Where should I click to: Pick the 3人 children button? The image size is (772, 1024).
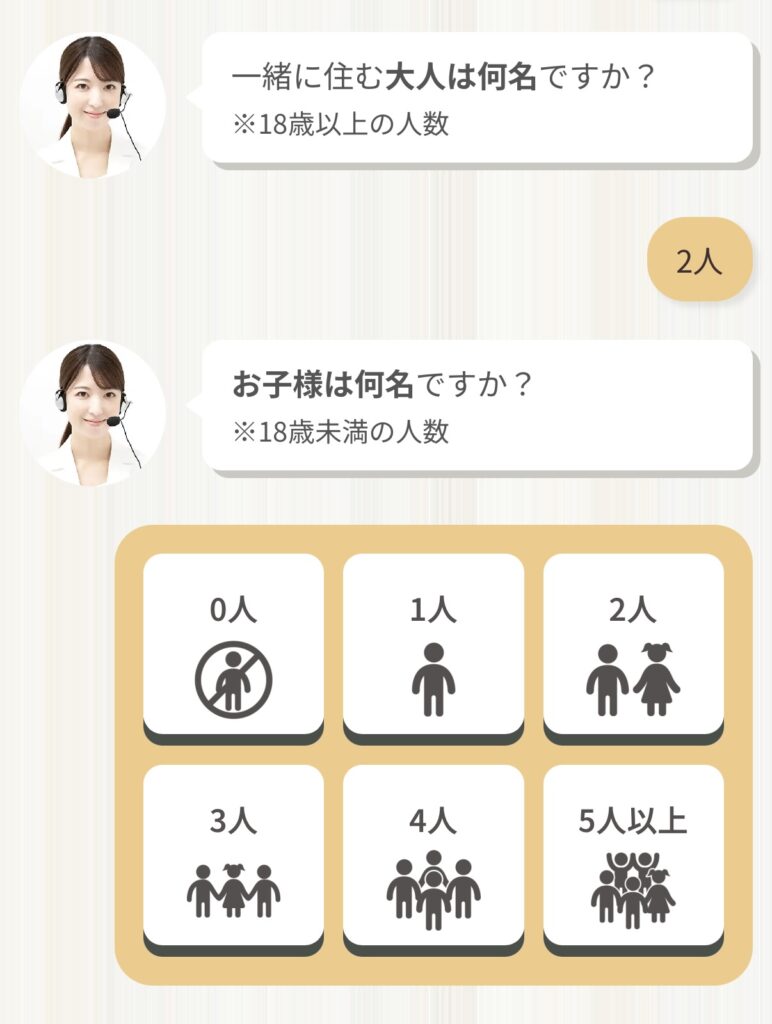233,856
